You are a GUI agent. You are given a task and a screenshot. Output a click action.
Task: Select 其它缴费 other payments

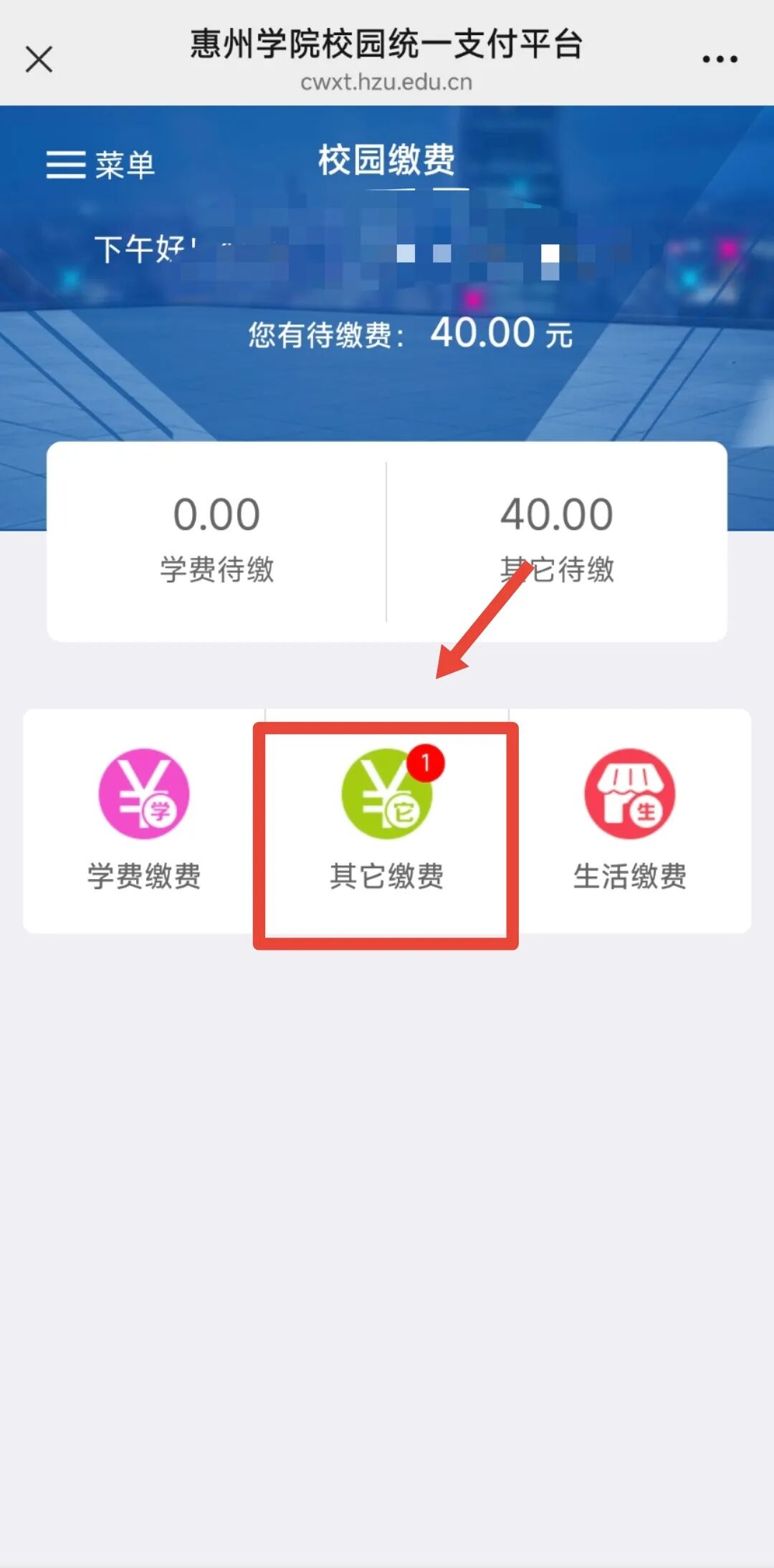pyautogui.click(x=386, y=821)
